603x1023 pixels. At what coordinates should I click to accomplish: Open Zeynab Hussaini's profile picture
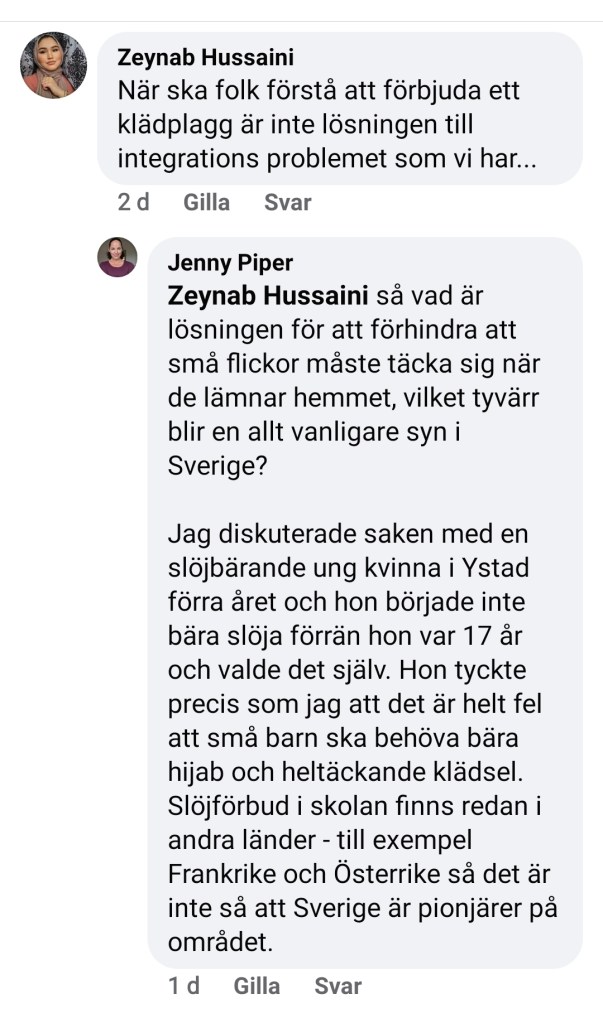point(54,66)
